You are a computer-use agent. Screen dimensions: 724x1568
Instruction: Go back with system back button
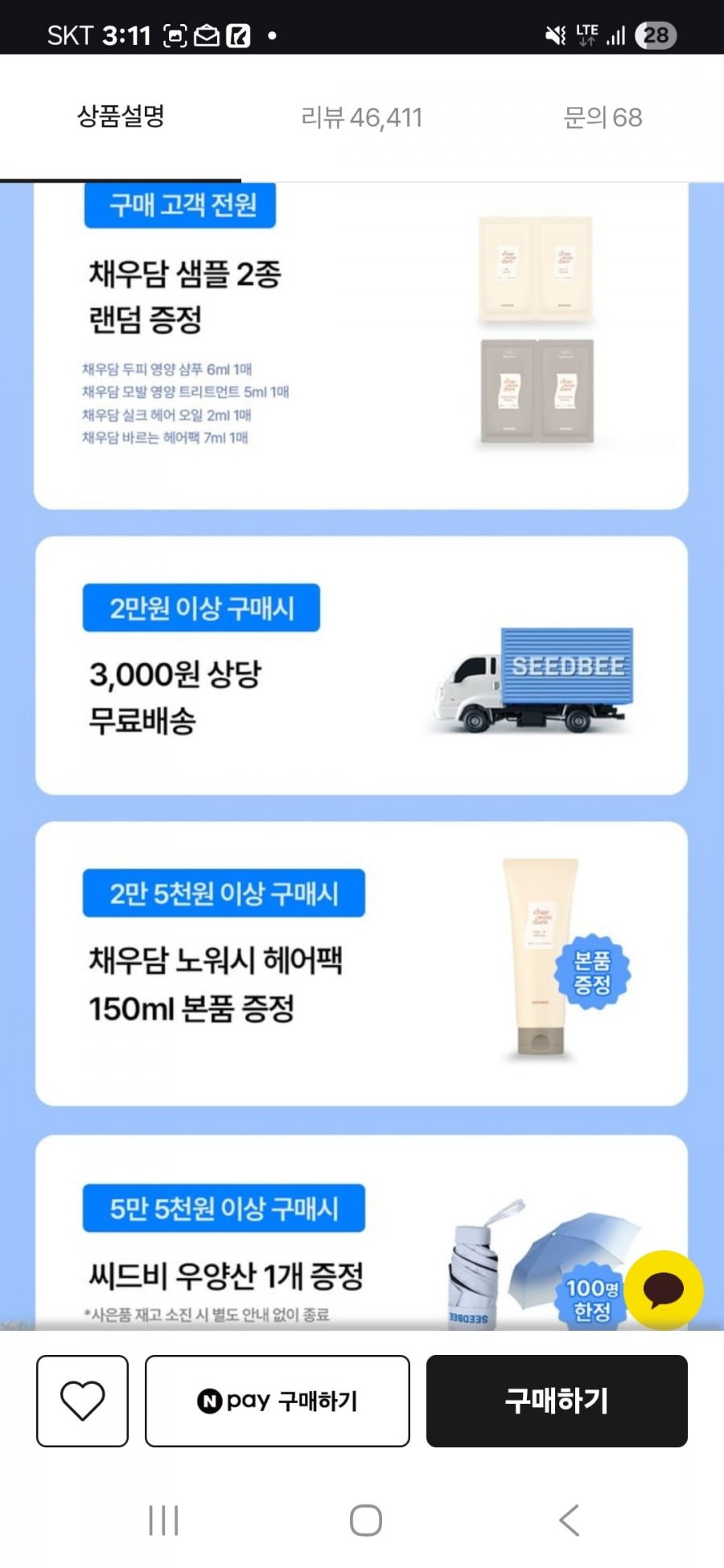tap(569, 1520)
